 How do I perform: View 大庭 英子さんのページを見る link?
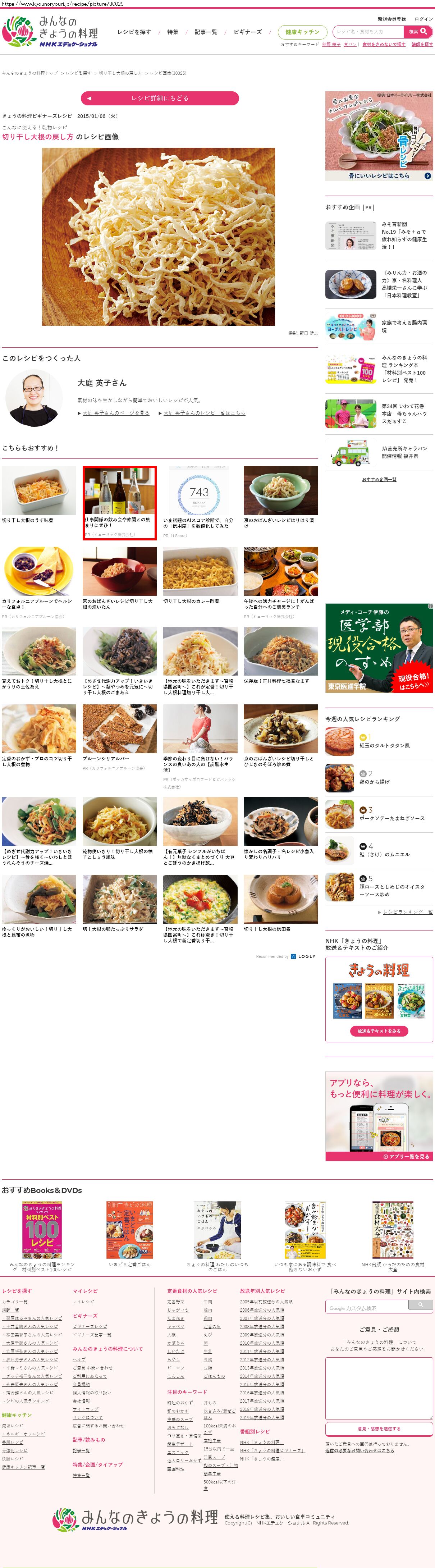point(116,413)
